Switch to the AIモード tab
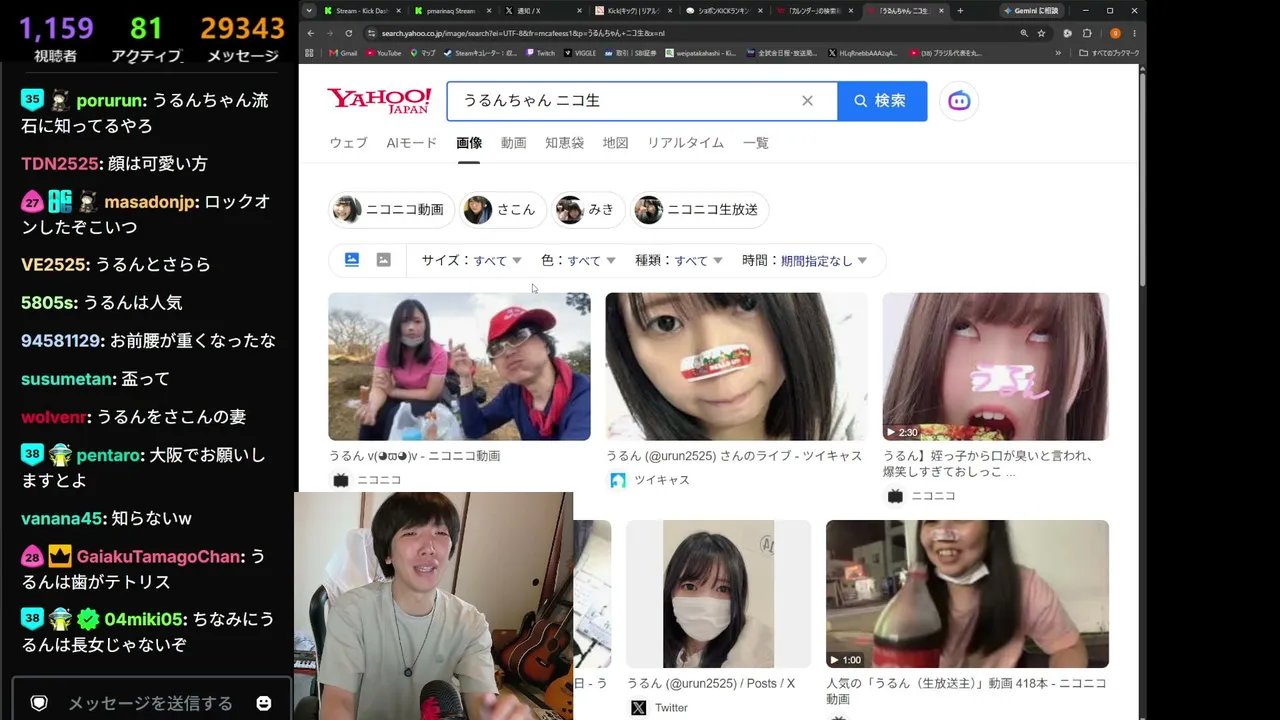Image resolution: width=1280 pixels, height=720 pixels. click(412, 143)
